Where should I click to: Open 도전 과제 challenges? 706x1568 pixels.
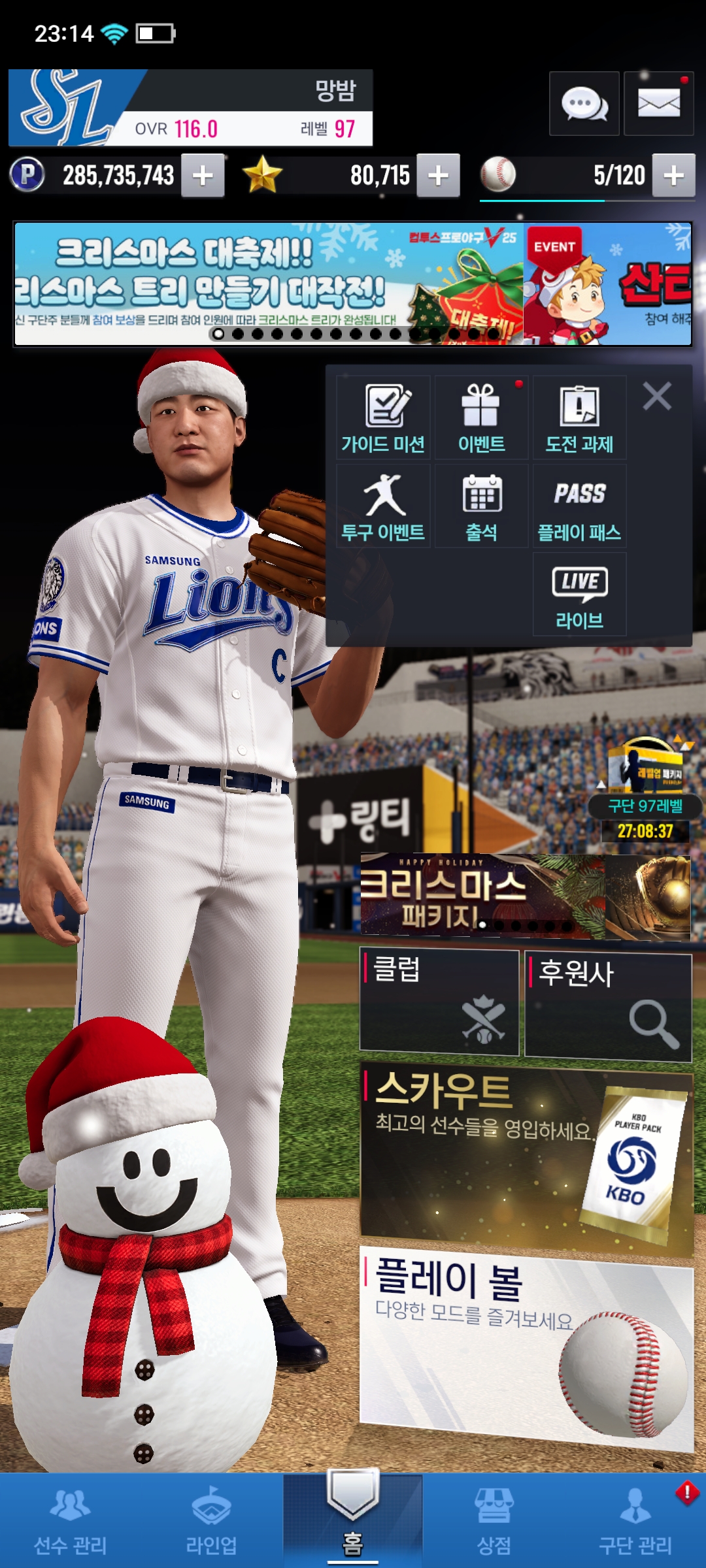click(579, 418)
